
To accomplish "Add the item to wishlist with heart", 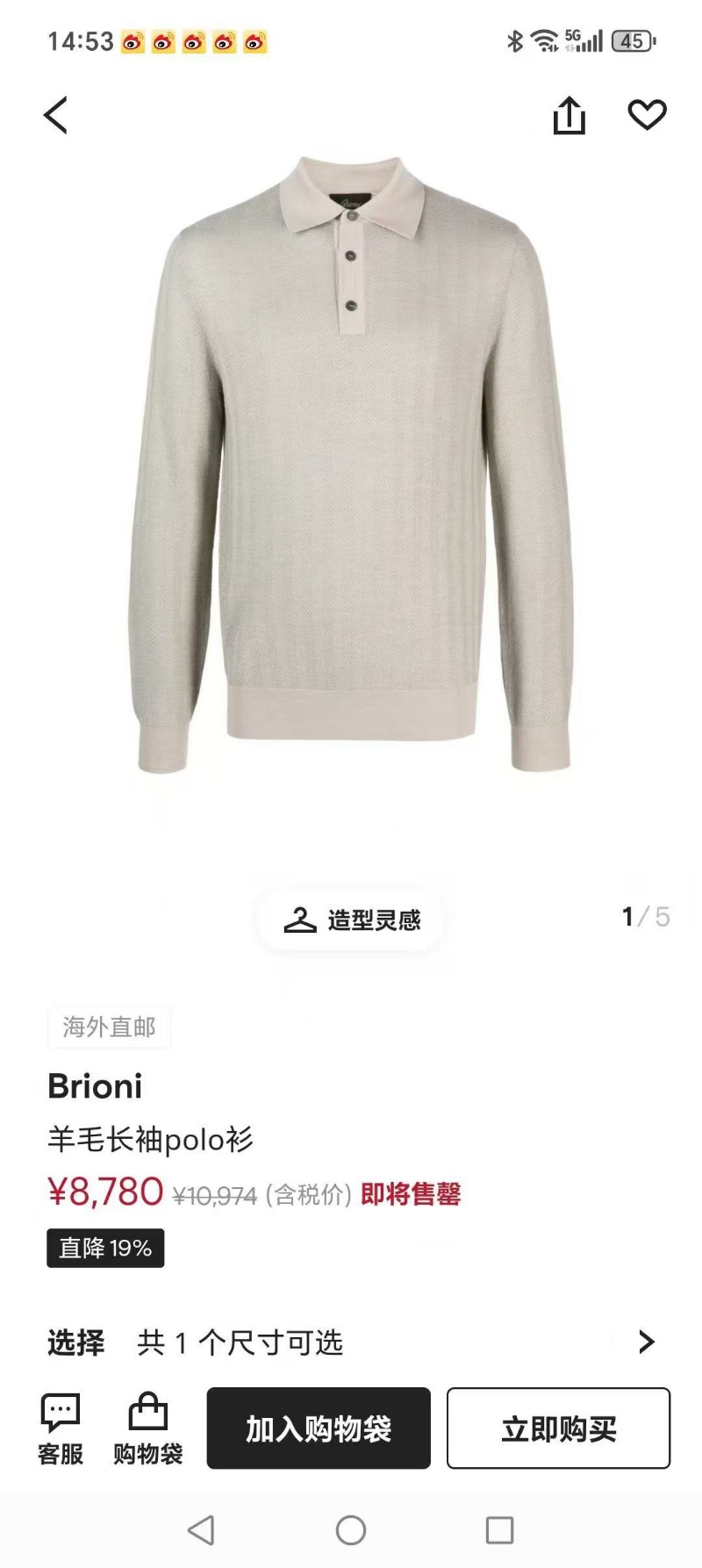I will tap(647, 115).
